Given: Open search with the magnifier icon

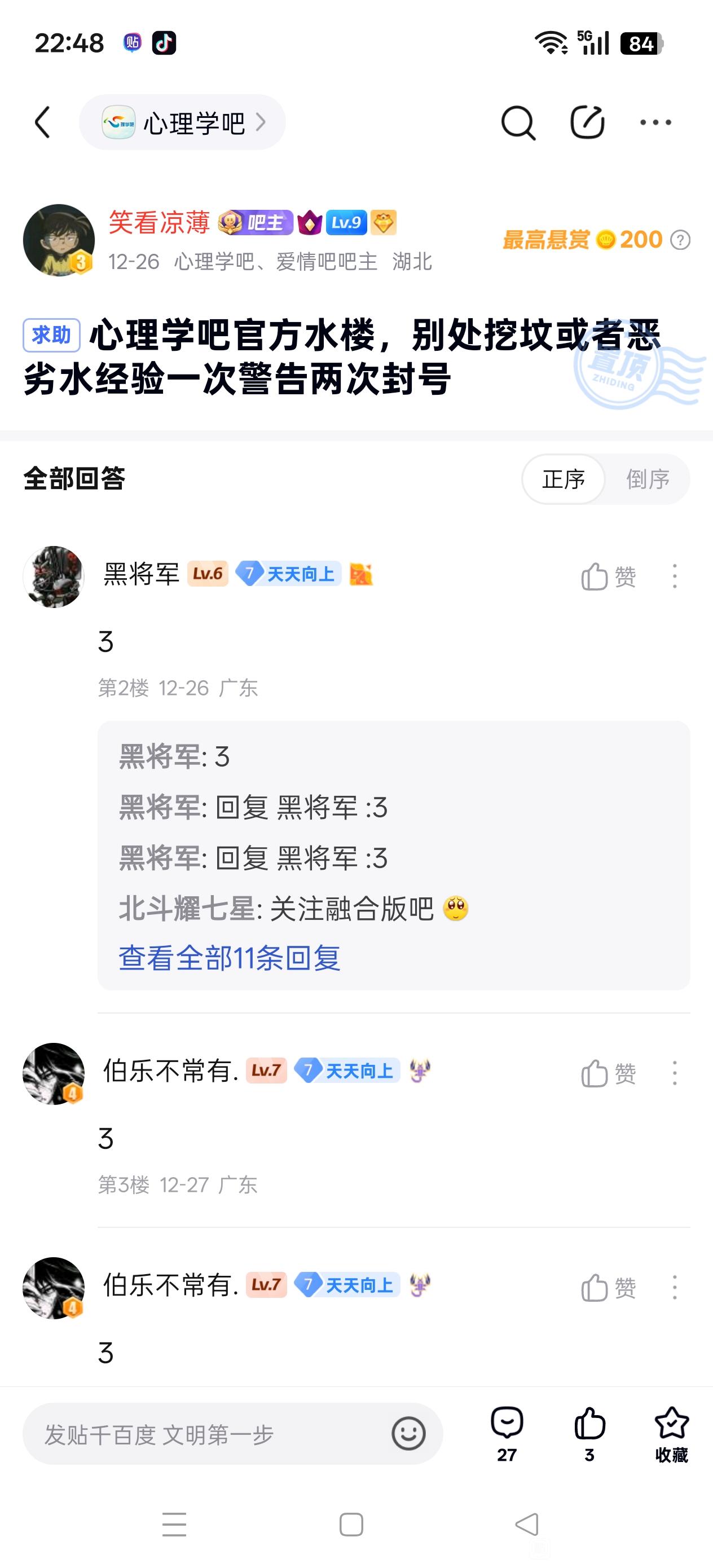Looking at the screenshot, I should tap(518, 122).
